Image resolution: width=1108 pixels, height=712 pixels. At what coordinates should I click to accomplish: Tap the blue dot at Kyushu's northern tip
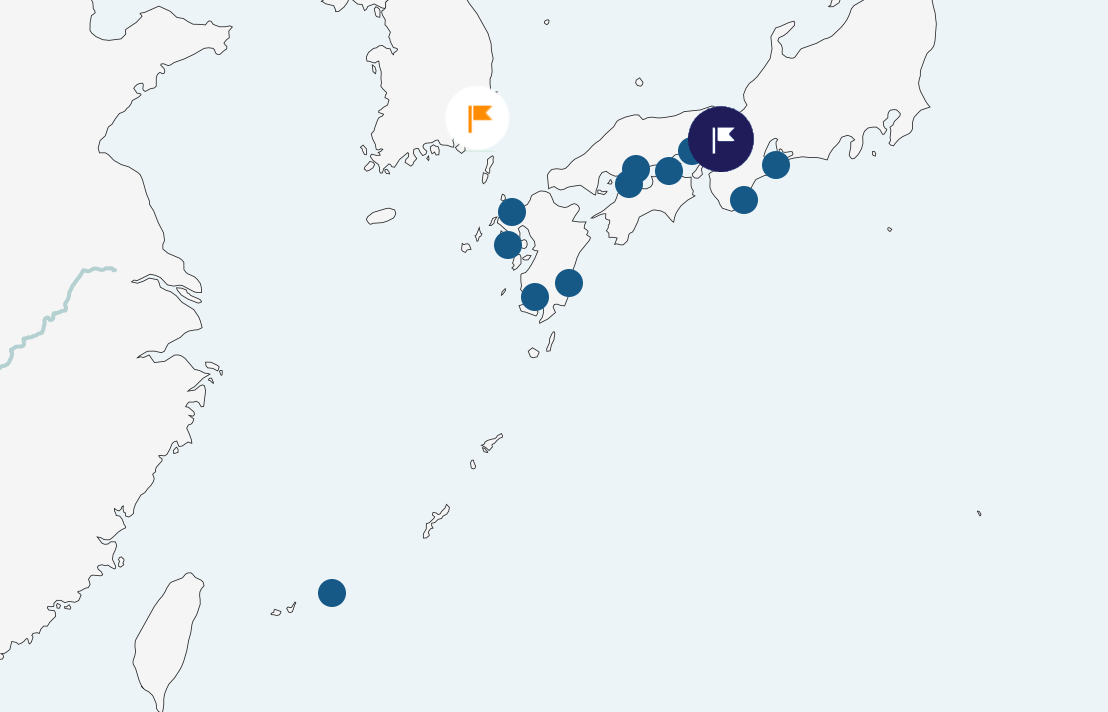512,212
